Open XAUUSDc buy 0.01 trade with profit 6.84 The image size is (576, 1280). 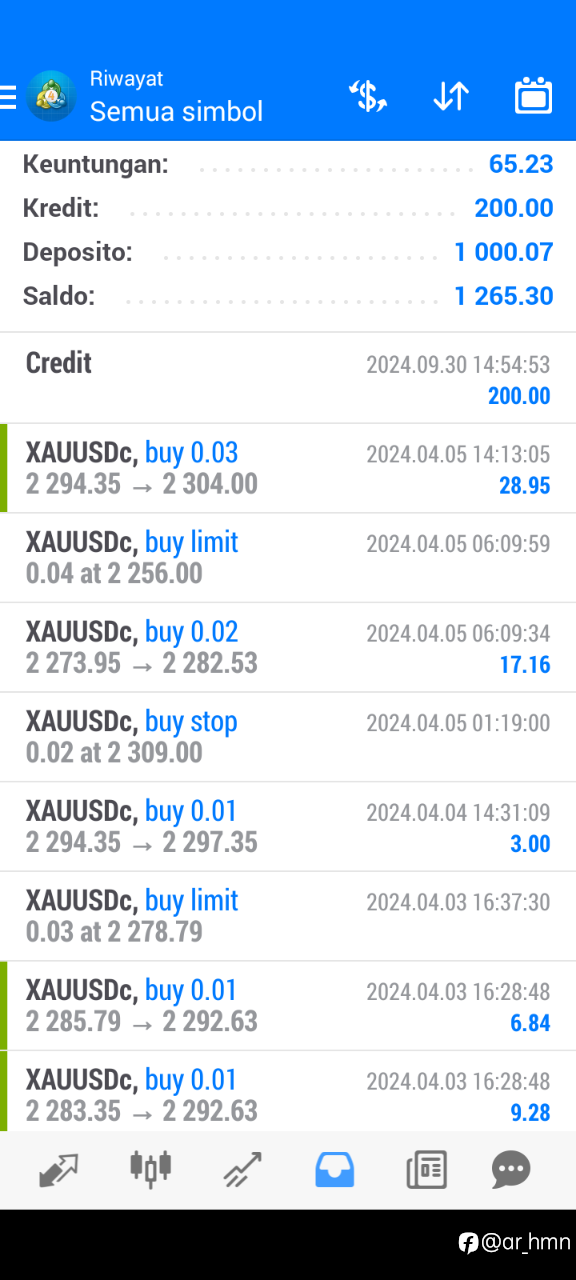(288, 1006)
